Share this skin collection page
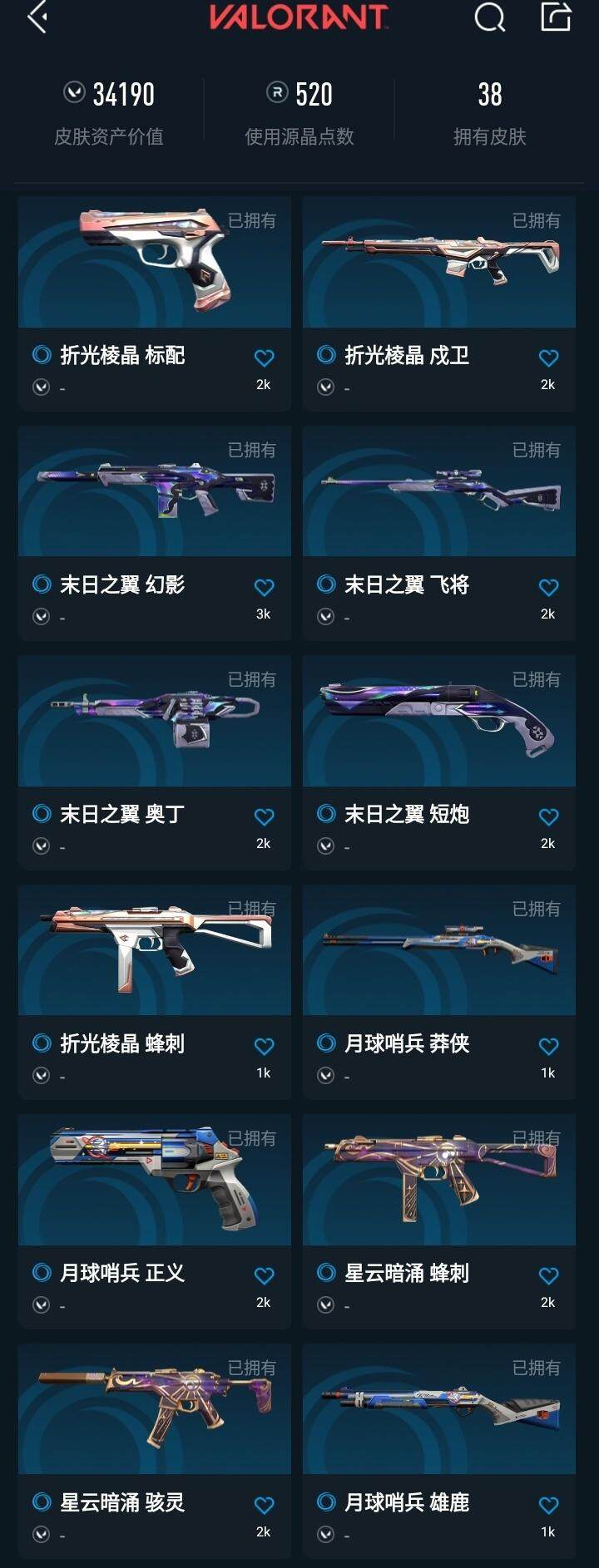The image size is (599, 1568). point(556,17)
